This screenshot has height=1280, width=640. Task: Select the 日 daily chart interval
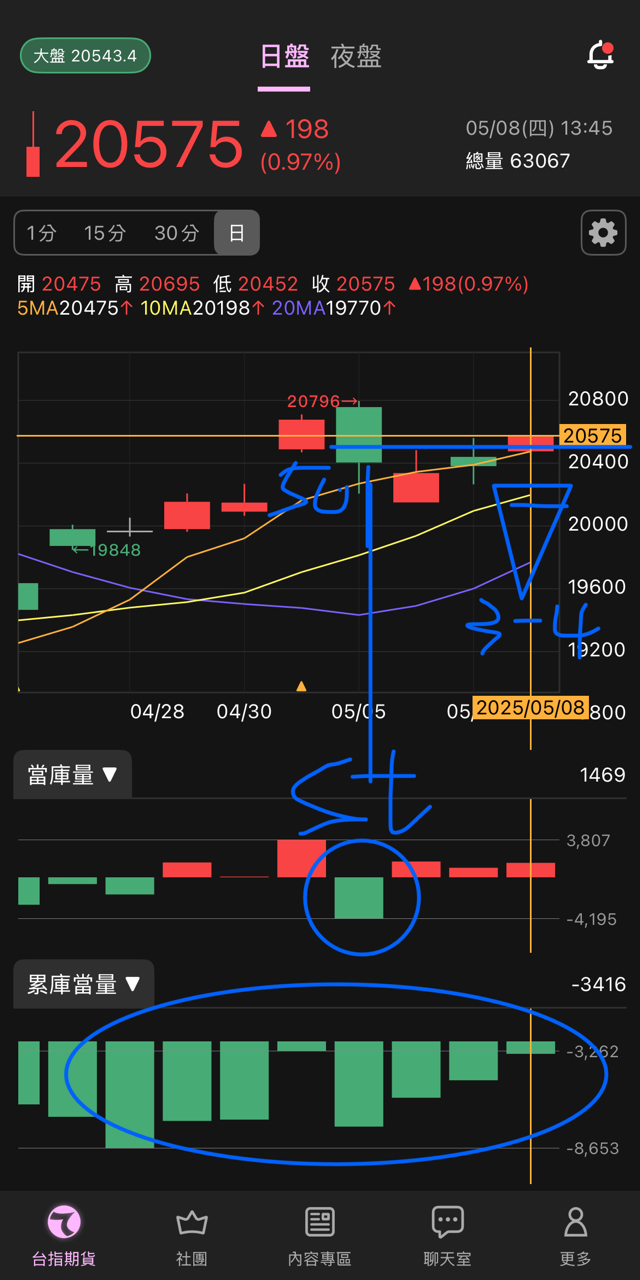(x=236, y=233)
